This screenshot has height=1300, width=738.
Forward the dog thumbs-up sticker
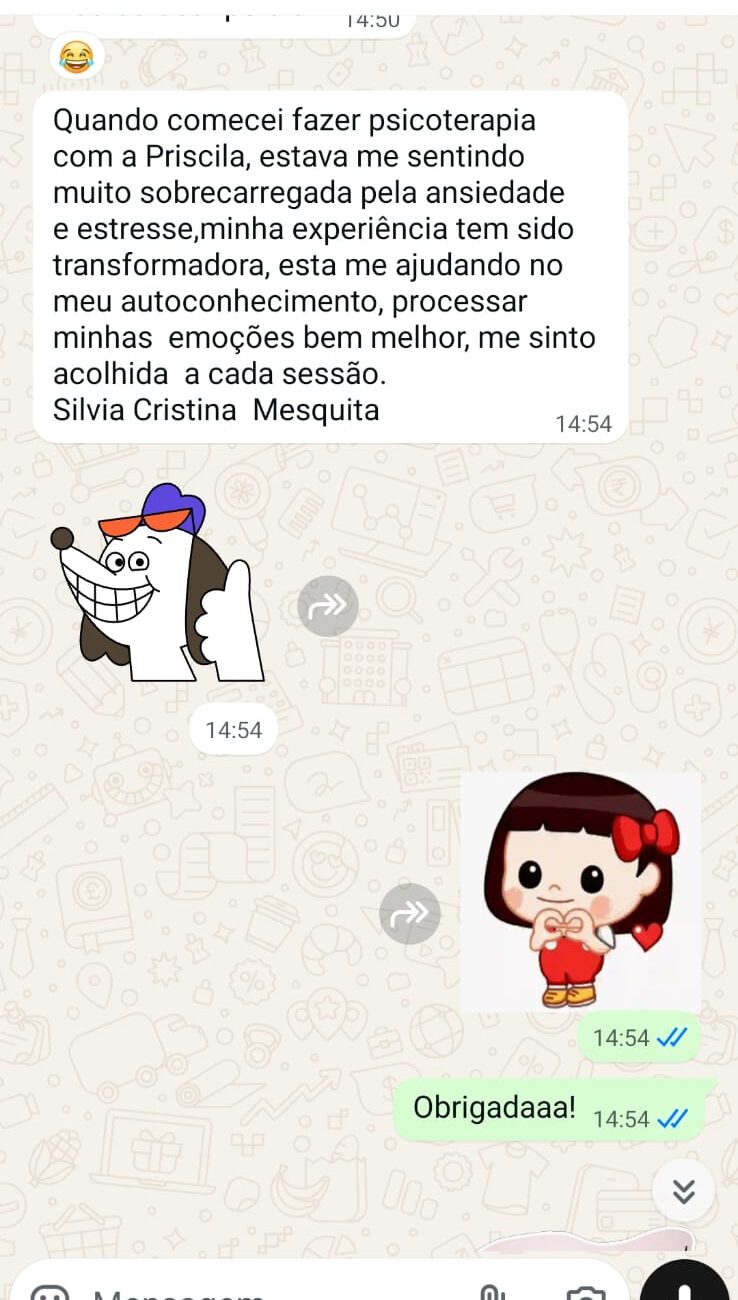pyautogui.click(x=328, y=606)
